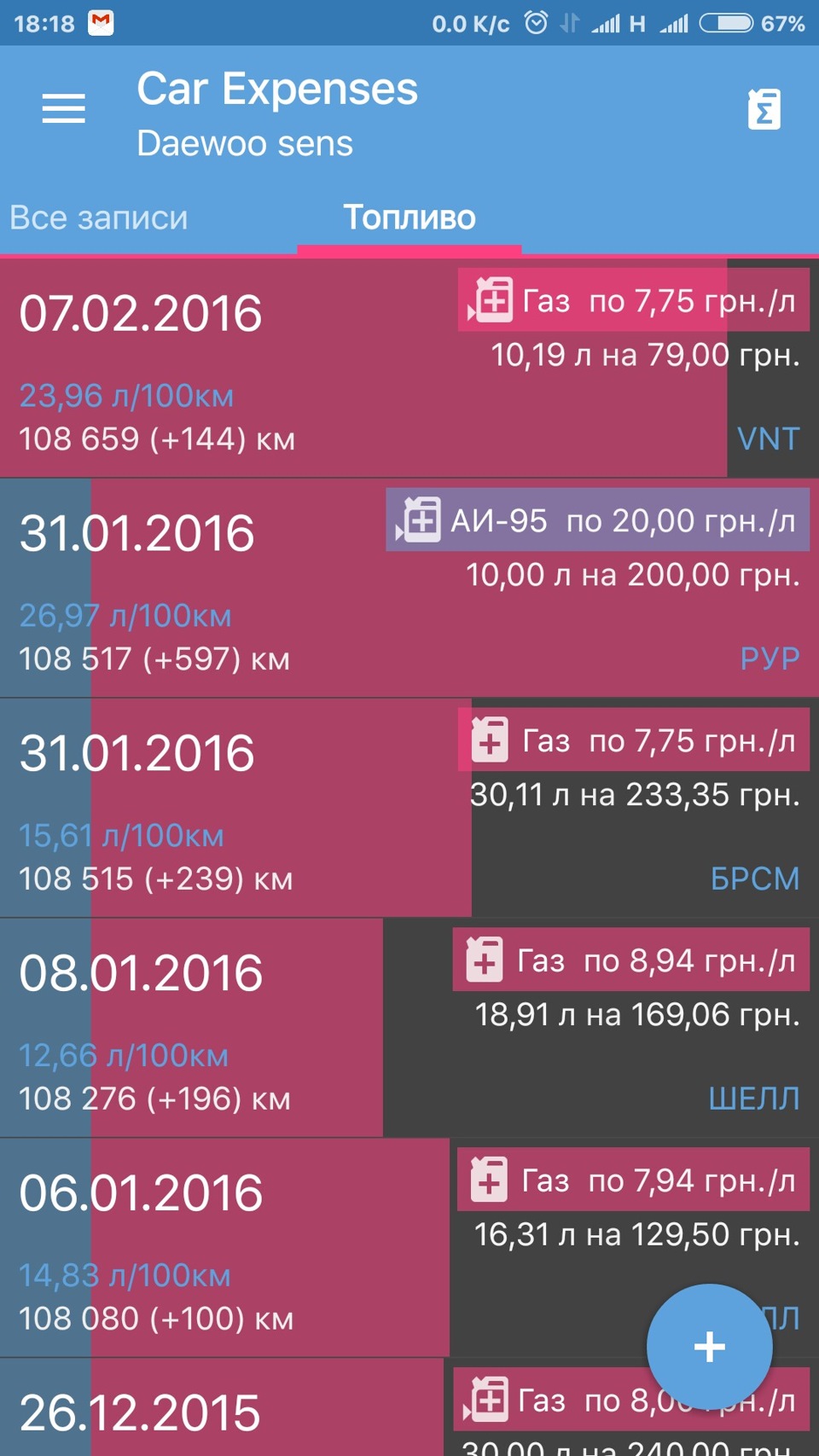The image size is (819, 1456).
Task: Open the 31.01.2016 АИ-95 РУР record
Action: pyautogui.click(x=341, y=589)
